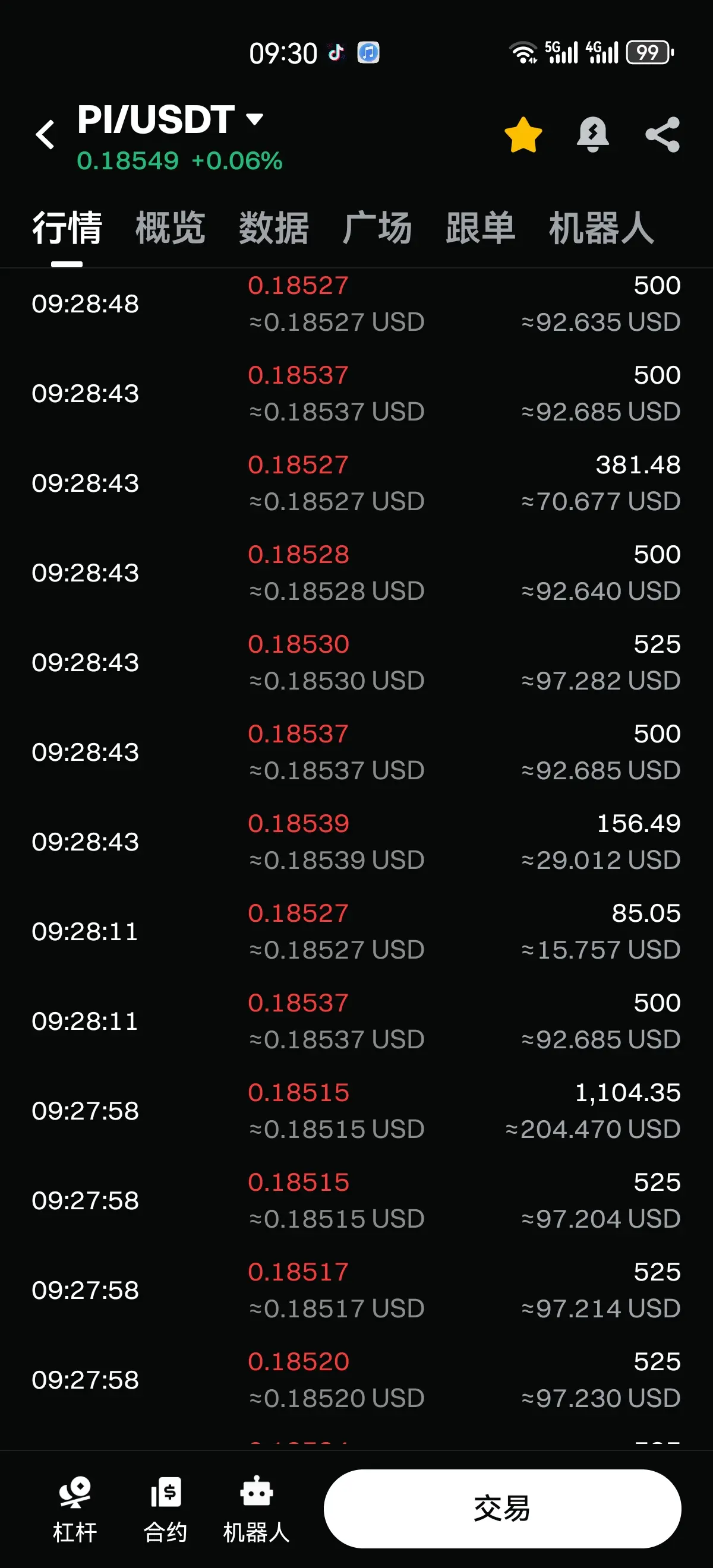Image resolution: width=713 pixels, height=1568 pixels.
Task: Toggle the favorite star for PI/USDT
Action: 523,134
